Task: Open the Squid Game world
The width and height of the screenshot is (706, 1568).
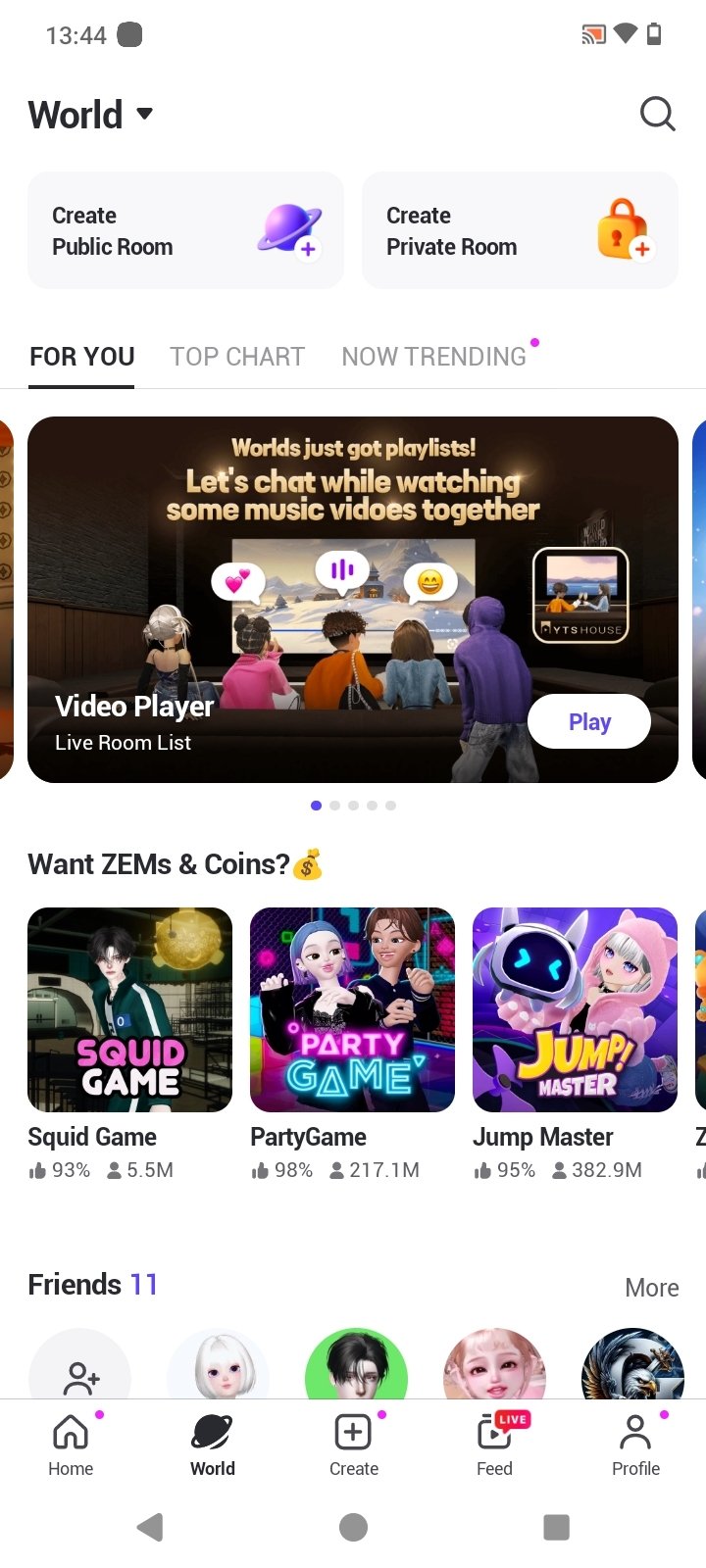Action: click(129, 1045)
